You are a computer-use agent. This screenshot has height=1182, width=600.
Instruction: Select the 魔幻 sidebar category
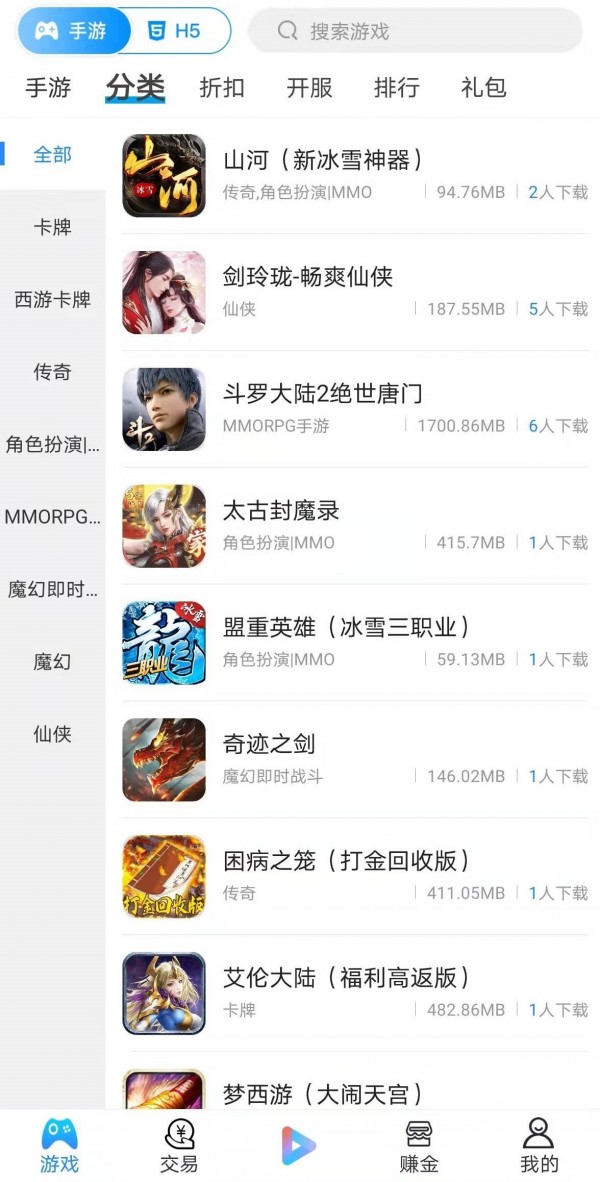[x=52, y=662]
